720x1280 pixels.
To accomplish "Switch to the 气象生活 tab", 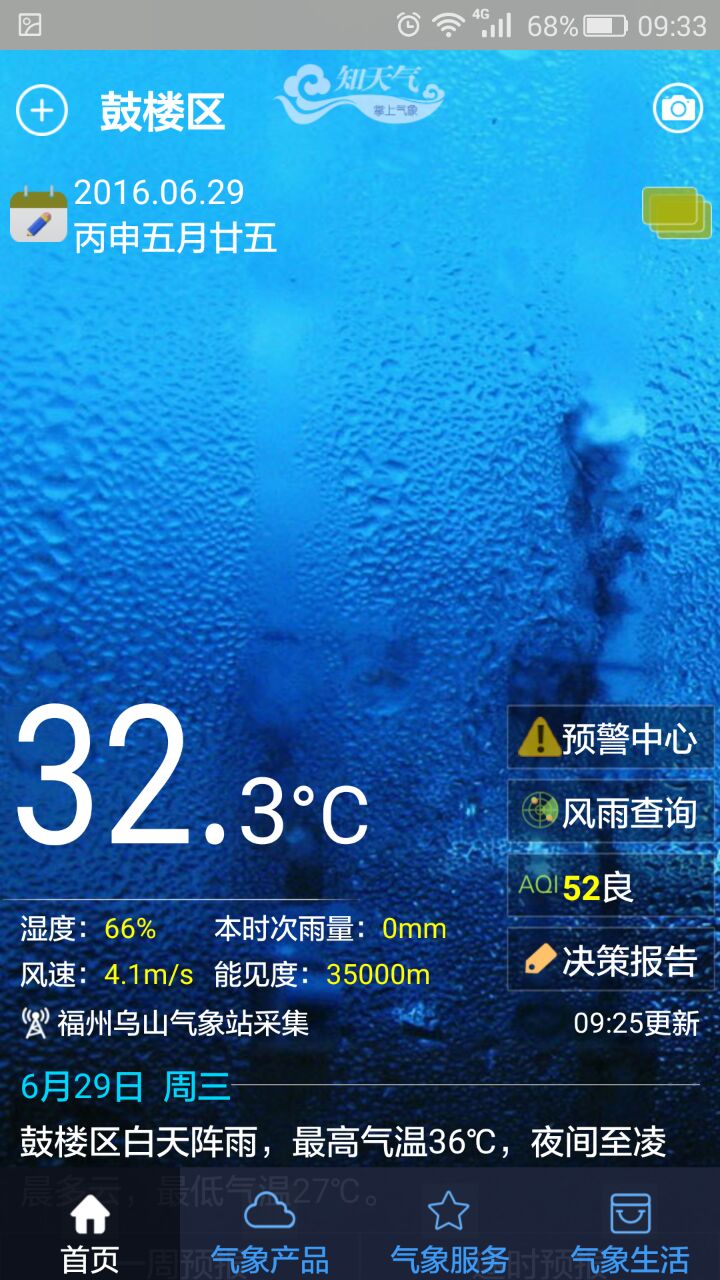I will tap(630, 1232).
